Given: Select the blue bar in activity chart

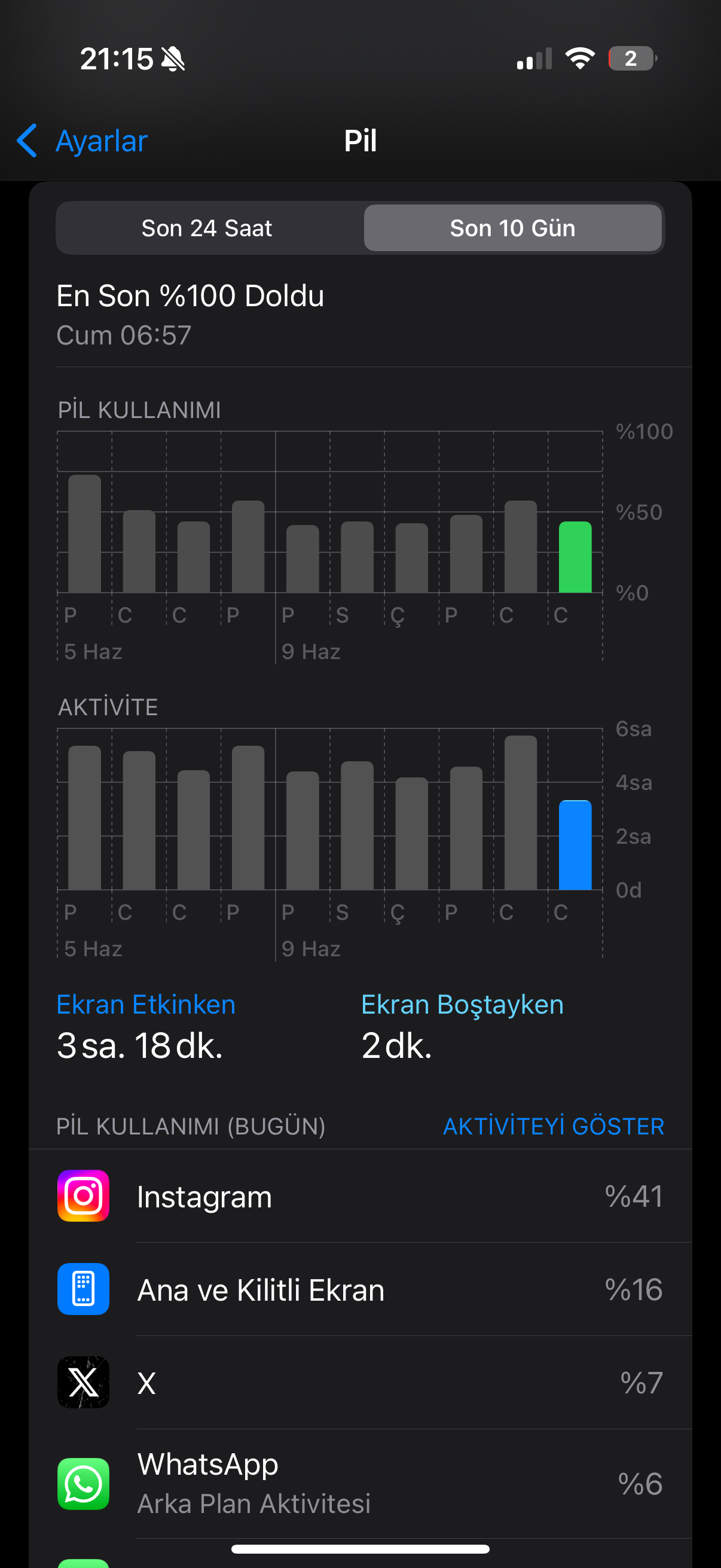Looking at the screenshot, I should click(575, 845).
